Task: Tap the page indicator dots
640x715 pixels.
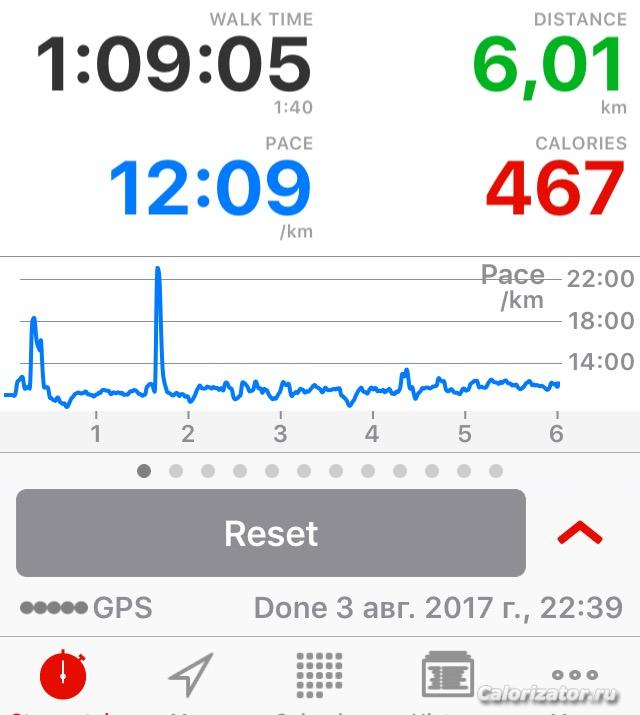Action: coord(319,470)
